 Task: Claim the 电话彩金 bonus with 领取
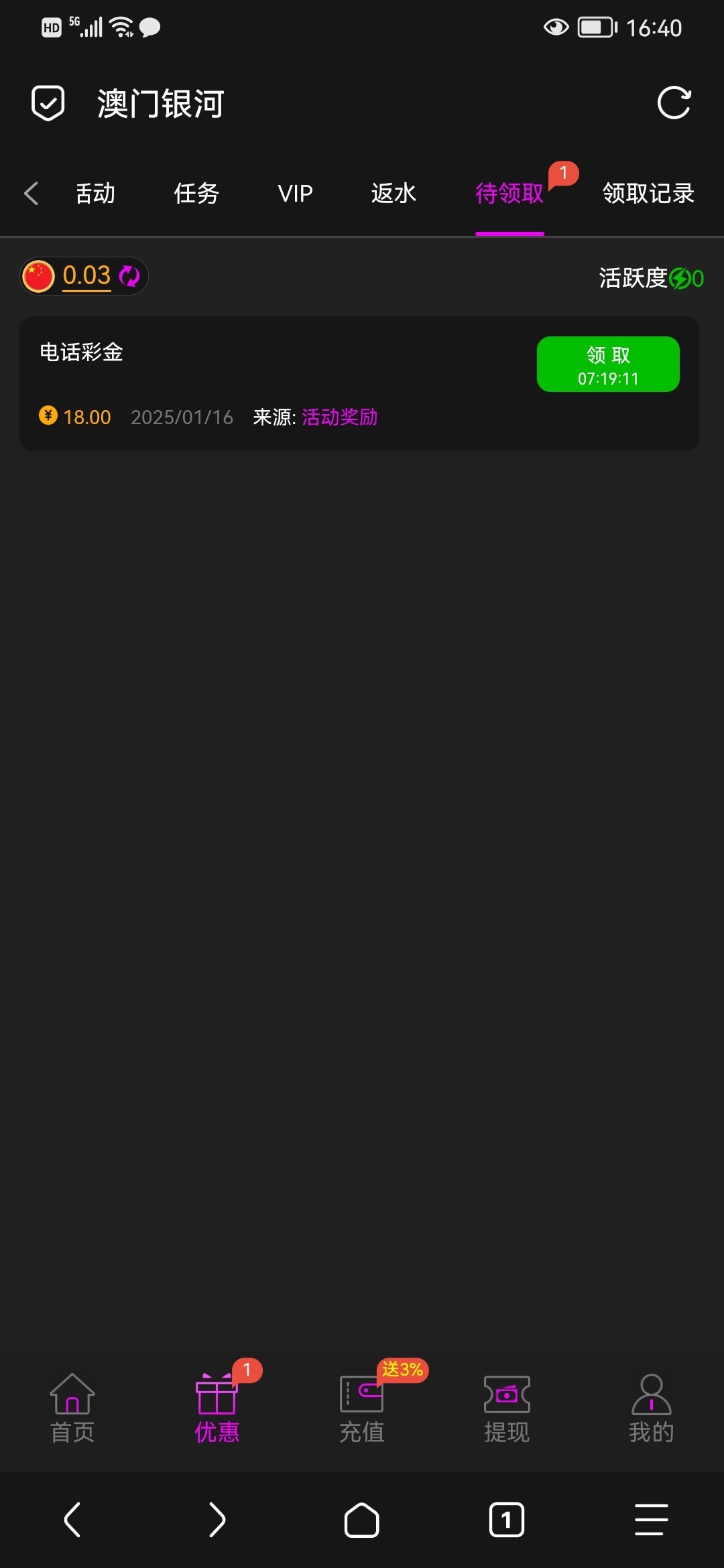pos(608,364)
